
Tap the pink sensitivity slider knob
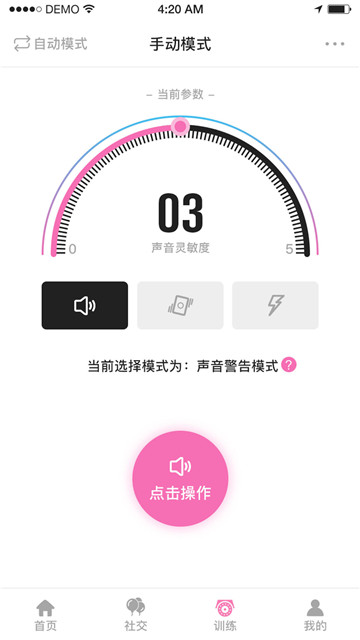tap(180, 127)
